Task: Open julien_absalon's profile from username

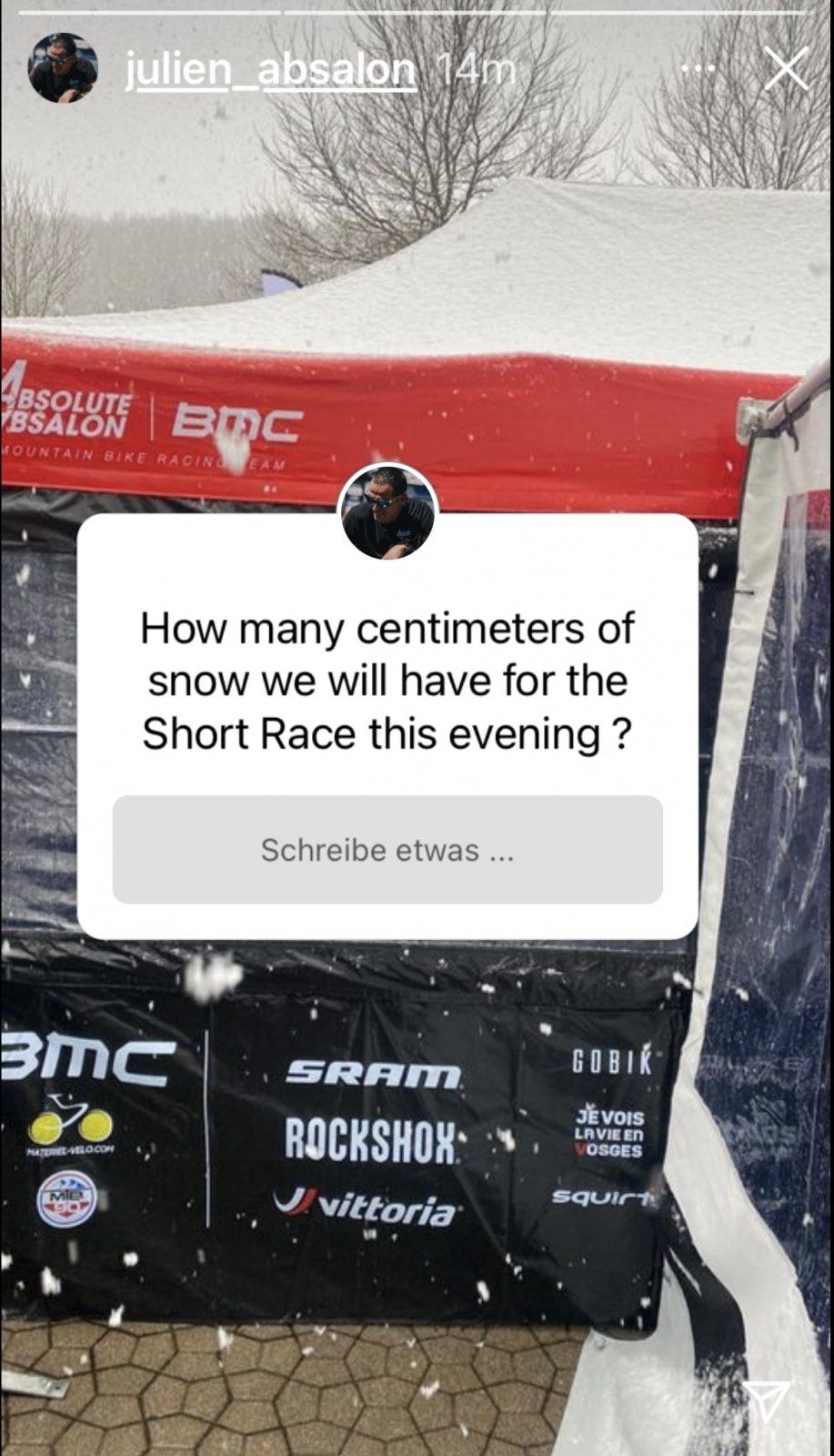Action: (270, 70)
